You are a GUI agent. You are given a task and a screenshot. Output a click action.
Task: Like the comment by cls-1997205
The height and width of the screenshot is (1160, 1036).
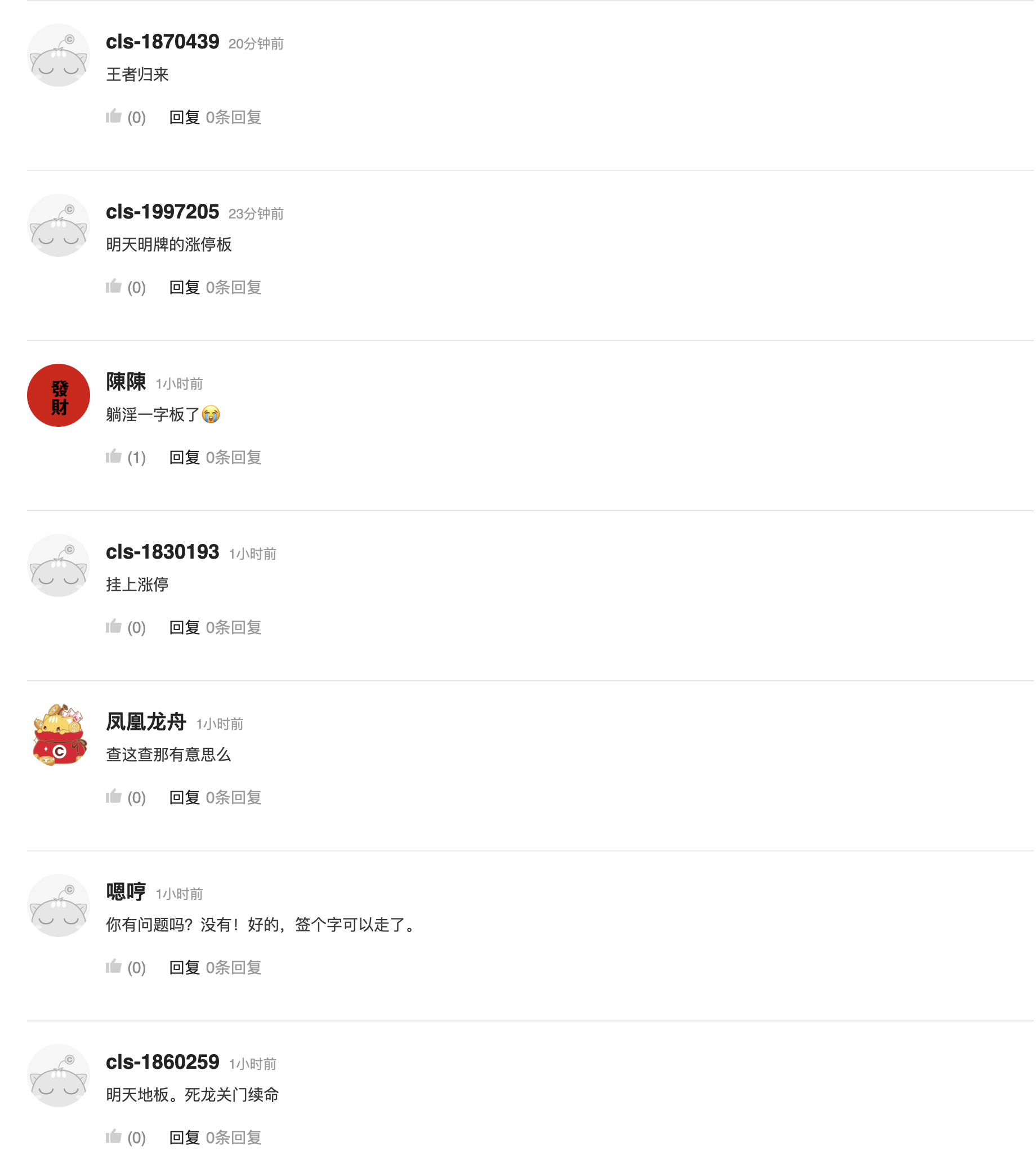tap(114, 287)
